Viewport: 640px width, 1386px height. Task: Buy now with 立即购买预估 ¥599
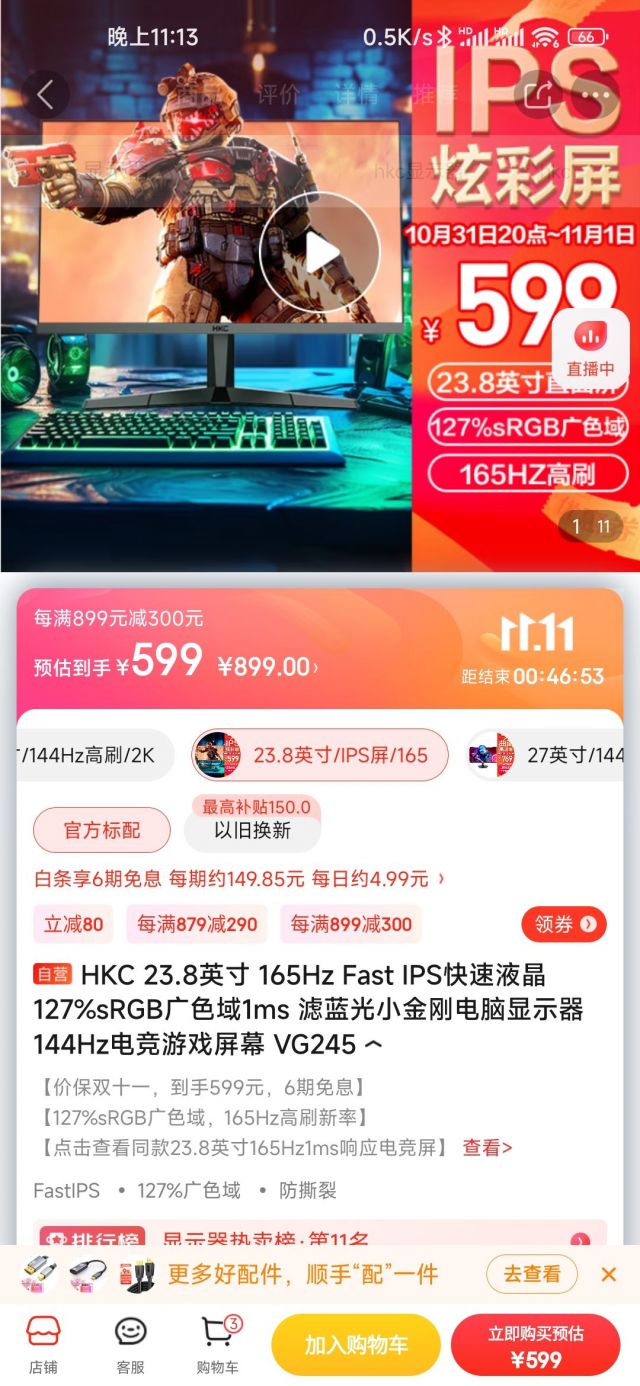[x=535, y=1345]
